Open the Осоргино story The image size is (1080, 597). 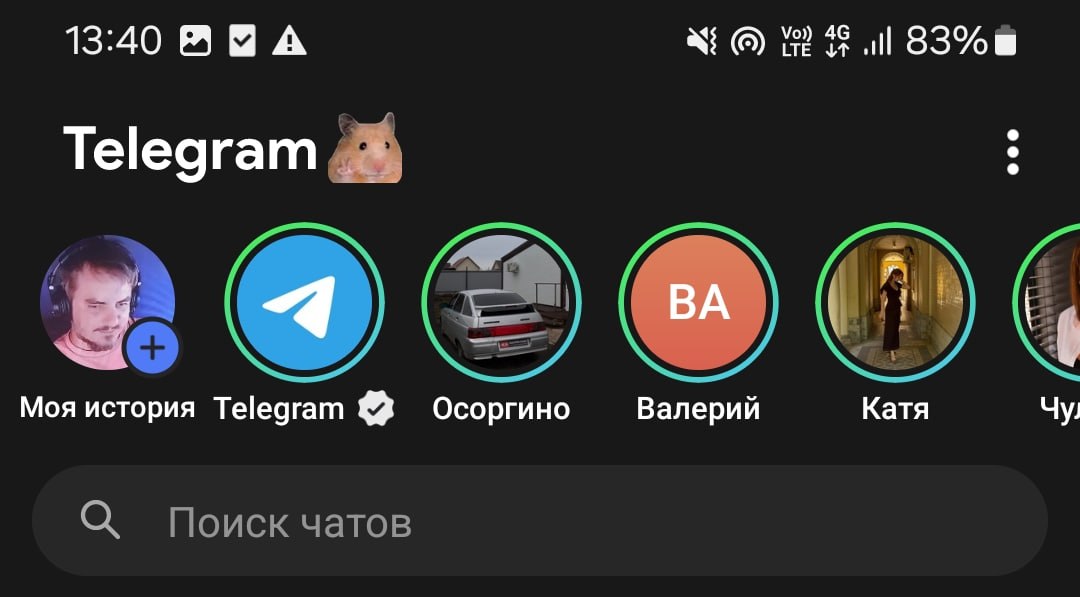[x=501, y=302]
